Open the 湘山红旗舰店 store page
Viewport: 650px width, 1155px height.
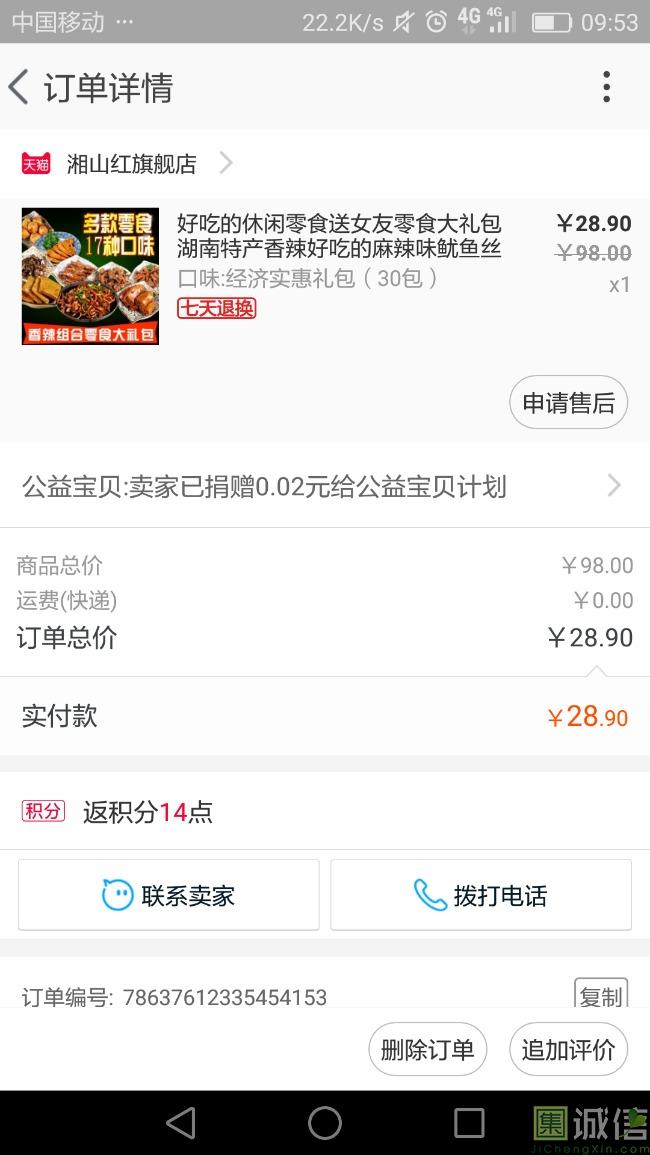pyautogui.click(x=127, y=164)
